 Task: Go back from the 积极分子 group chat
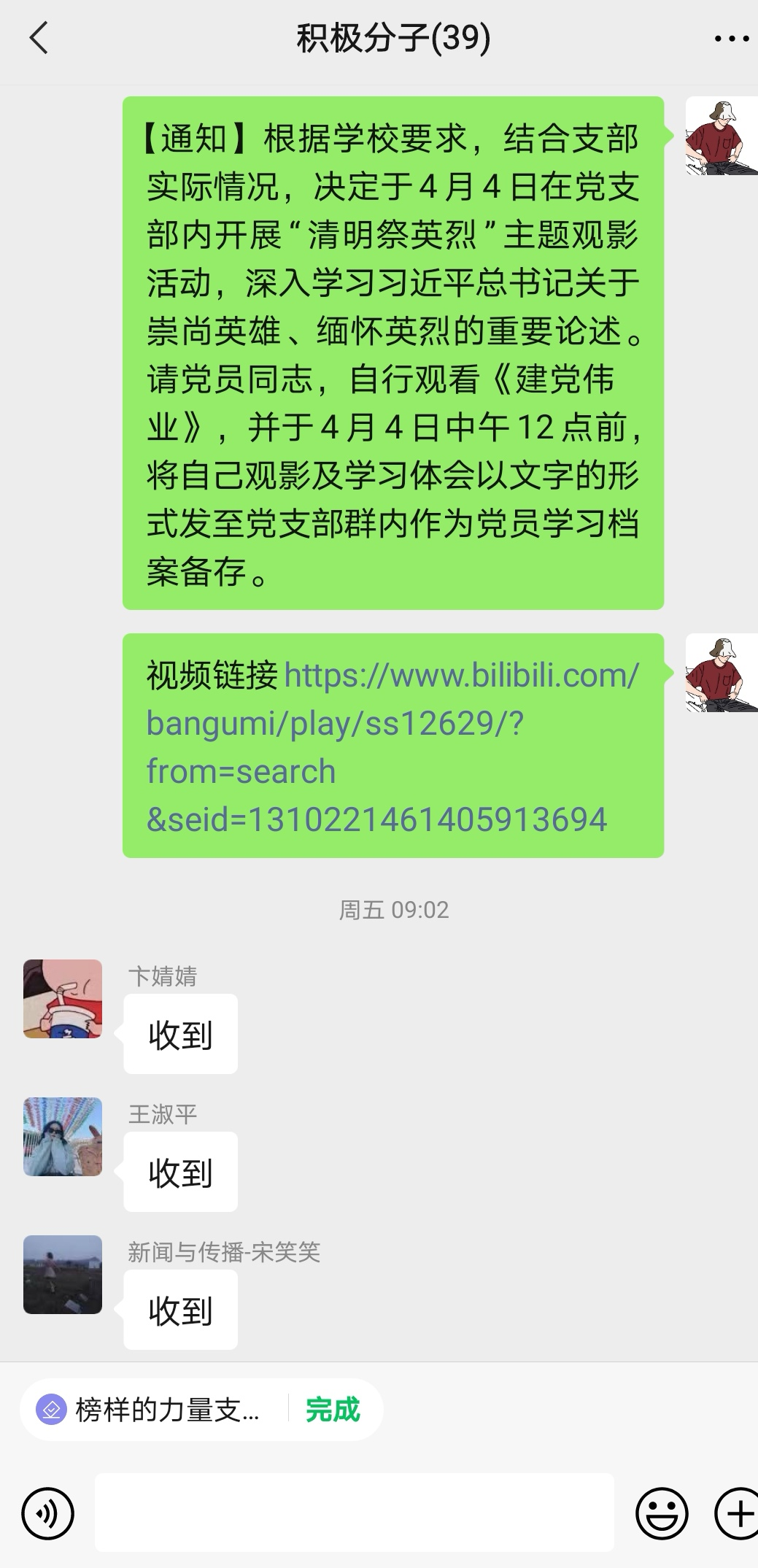(39, 38)
